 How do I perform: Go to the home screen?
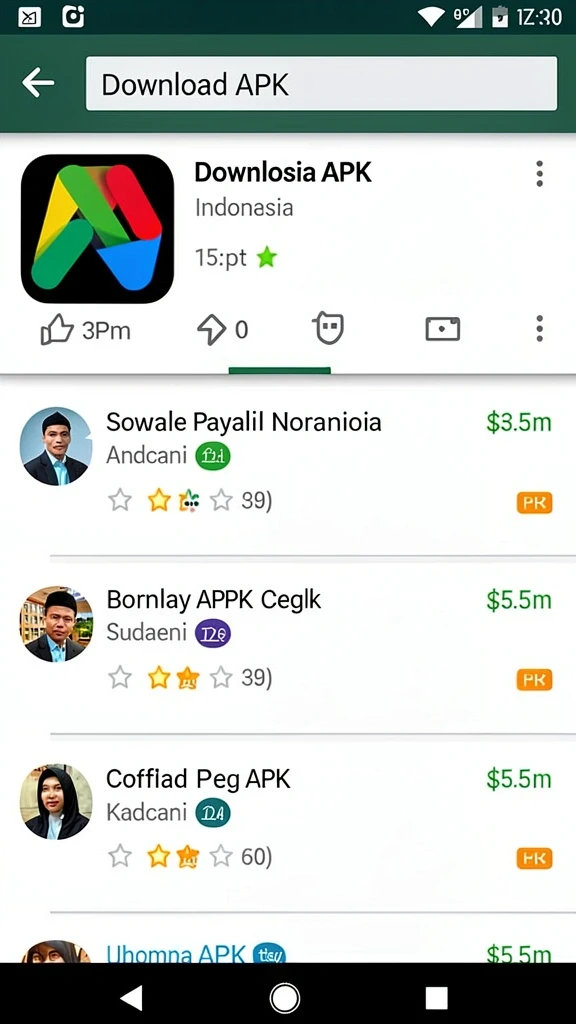point(285,999)
